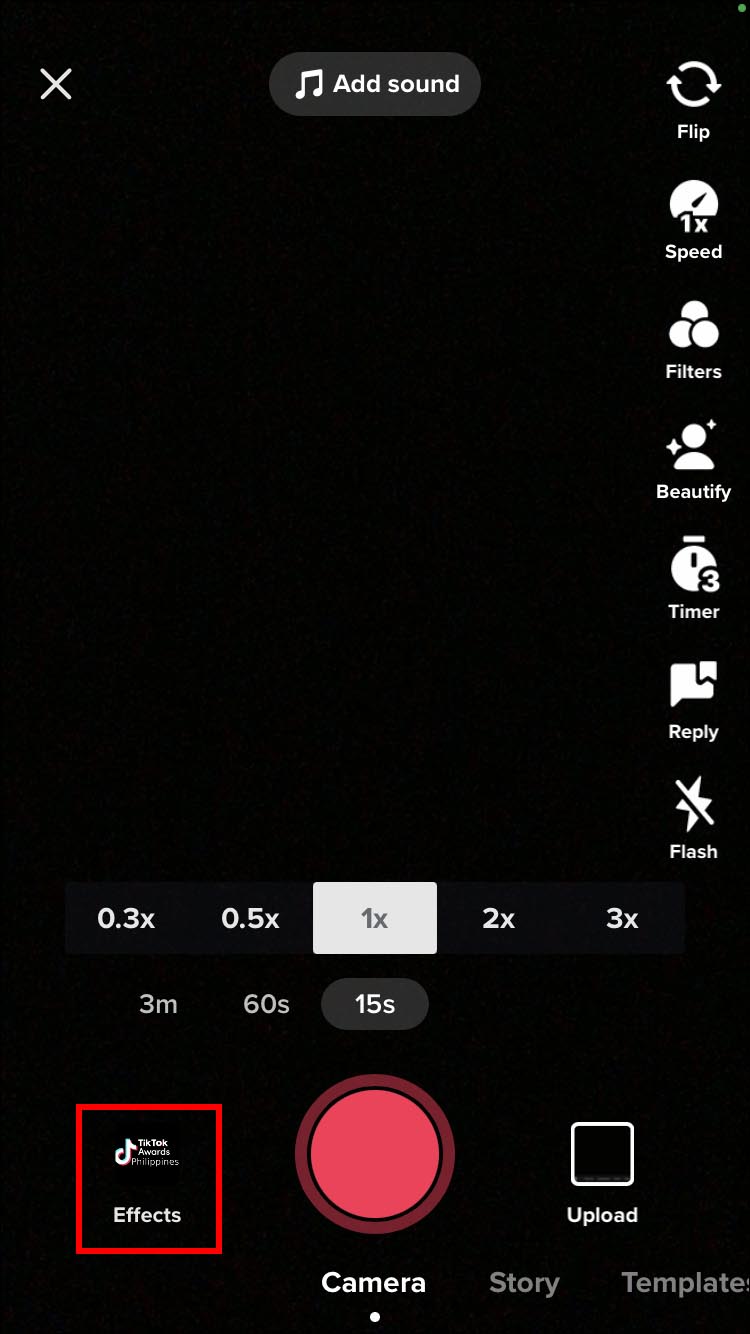
Task: Choose the 60s video length
Action: pos(266,1004)
